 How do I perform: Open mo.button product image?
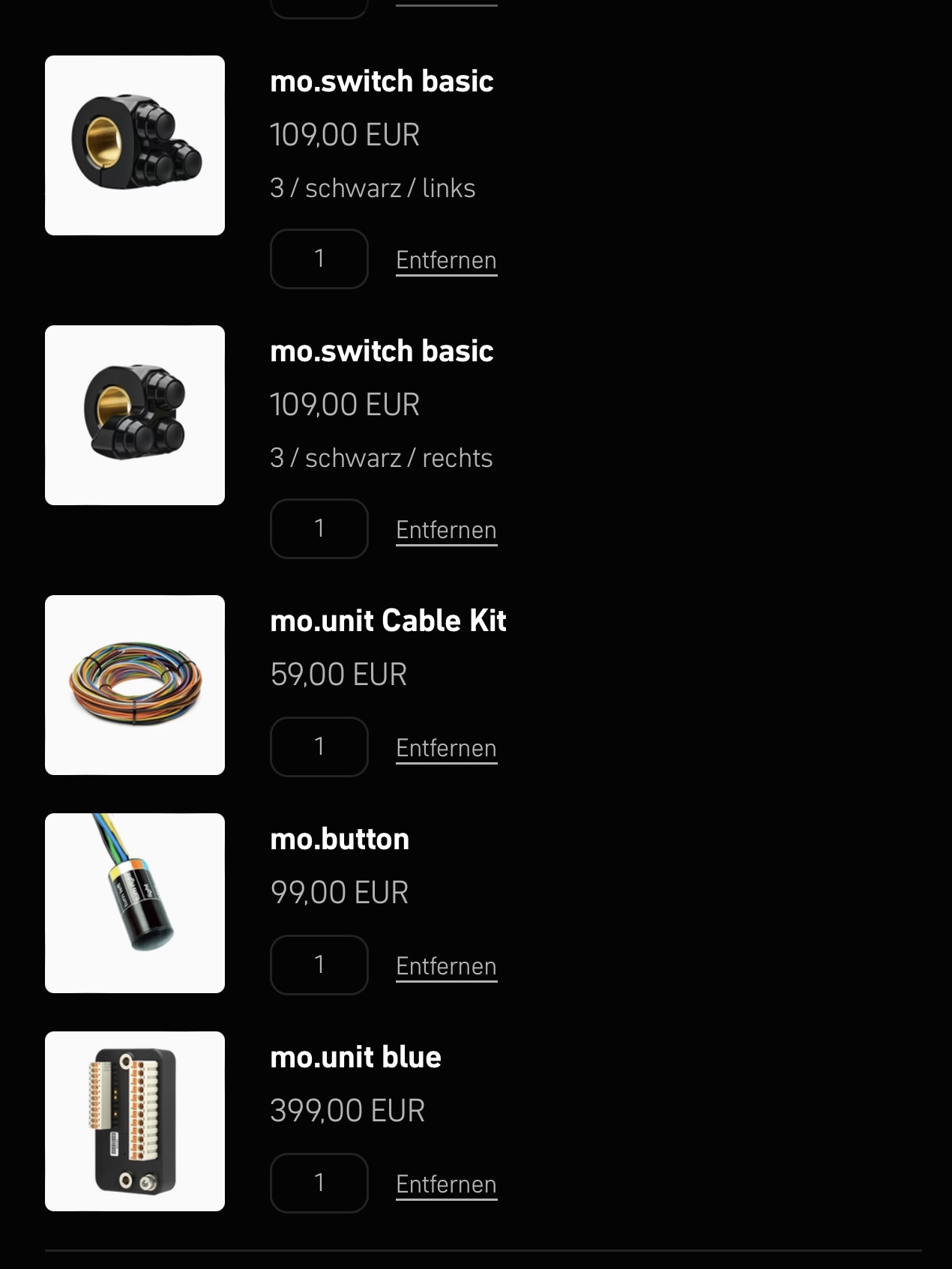[x=135, y=903]
